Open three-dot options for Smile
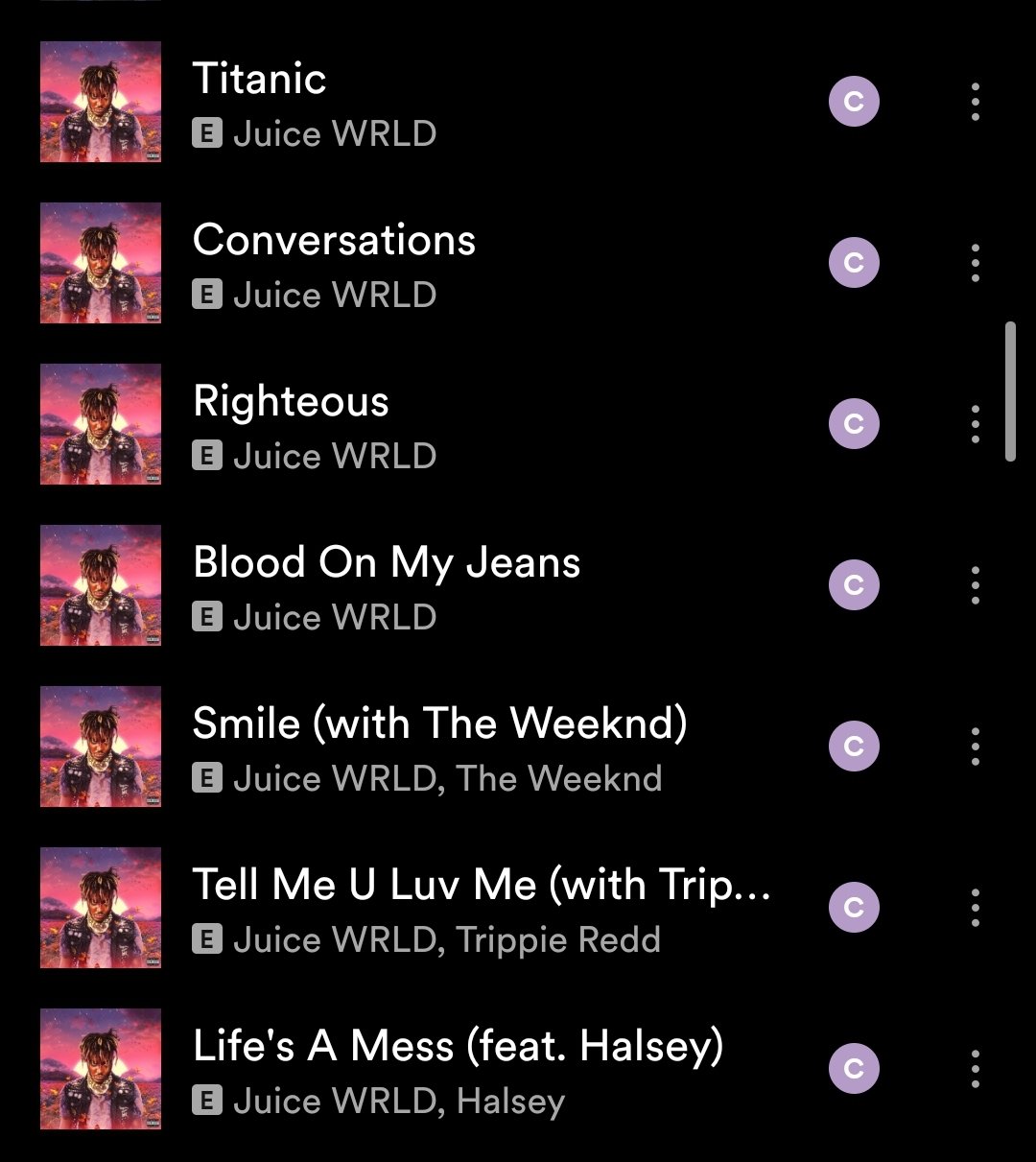 pyautogui.click(x=975, y=747)
